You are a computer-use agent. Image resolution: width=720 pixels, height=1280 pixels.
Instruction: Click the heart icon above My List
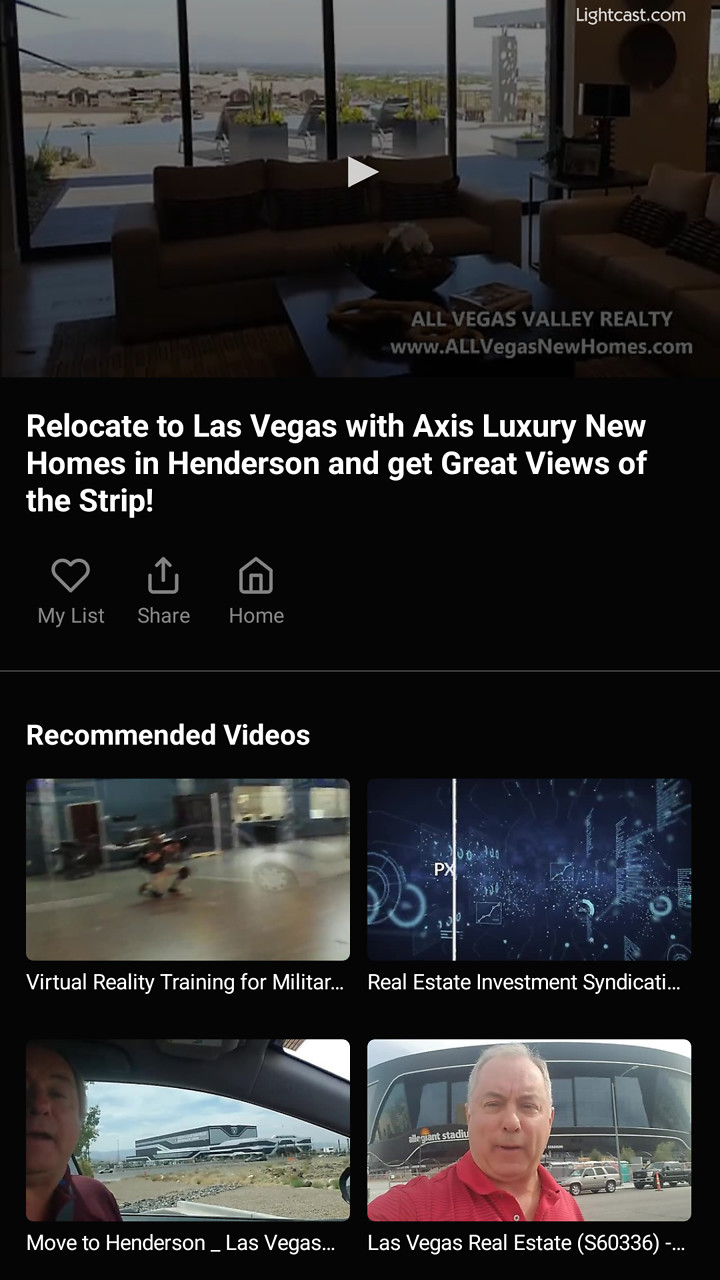click(70, 575)
